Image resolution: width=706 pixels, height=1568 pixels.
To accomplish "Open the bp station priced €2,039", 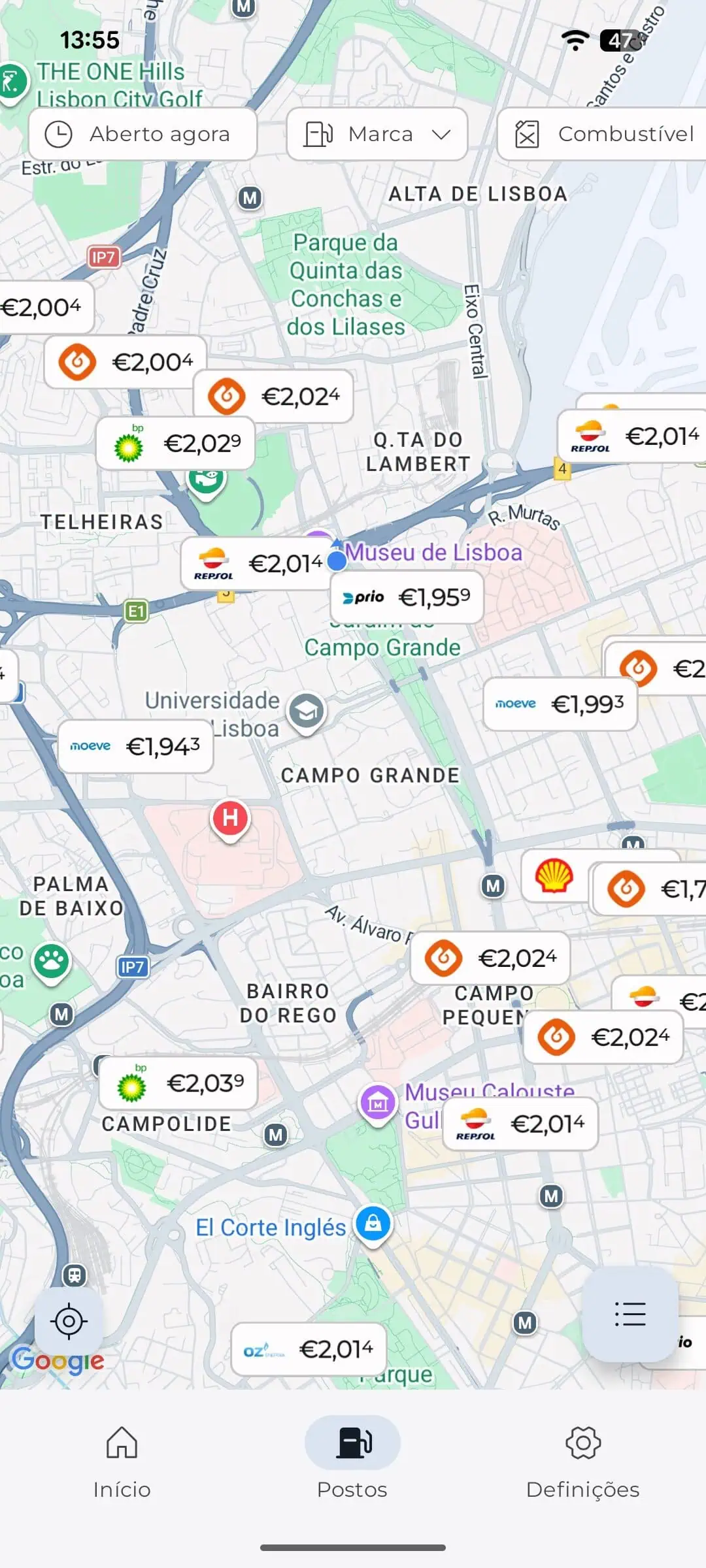I will 178,1083.
